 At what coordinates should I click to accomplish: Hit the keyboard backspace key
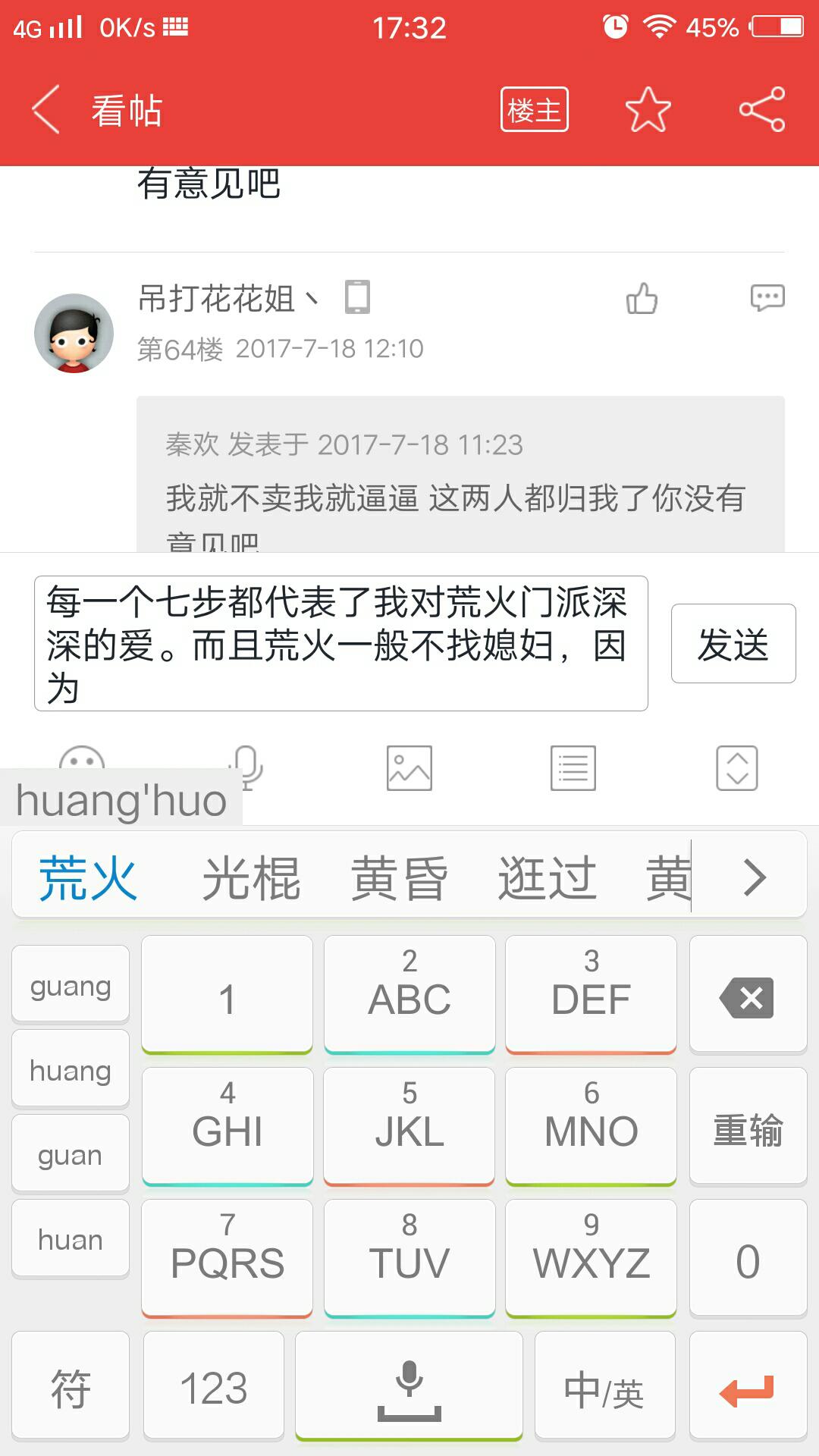[x=748, y=996]
